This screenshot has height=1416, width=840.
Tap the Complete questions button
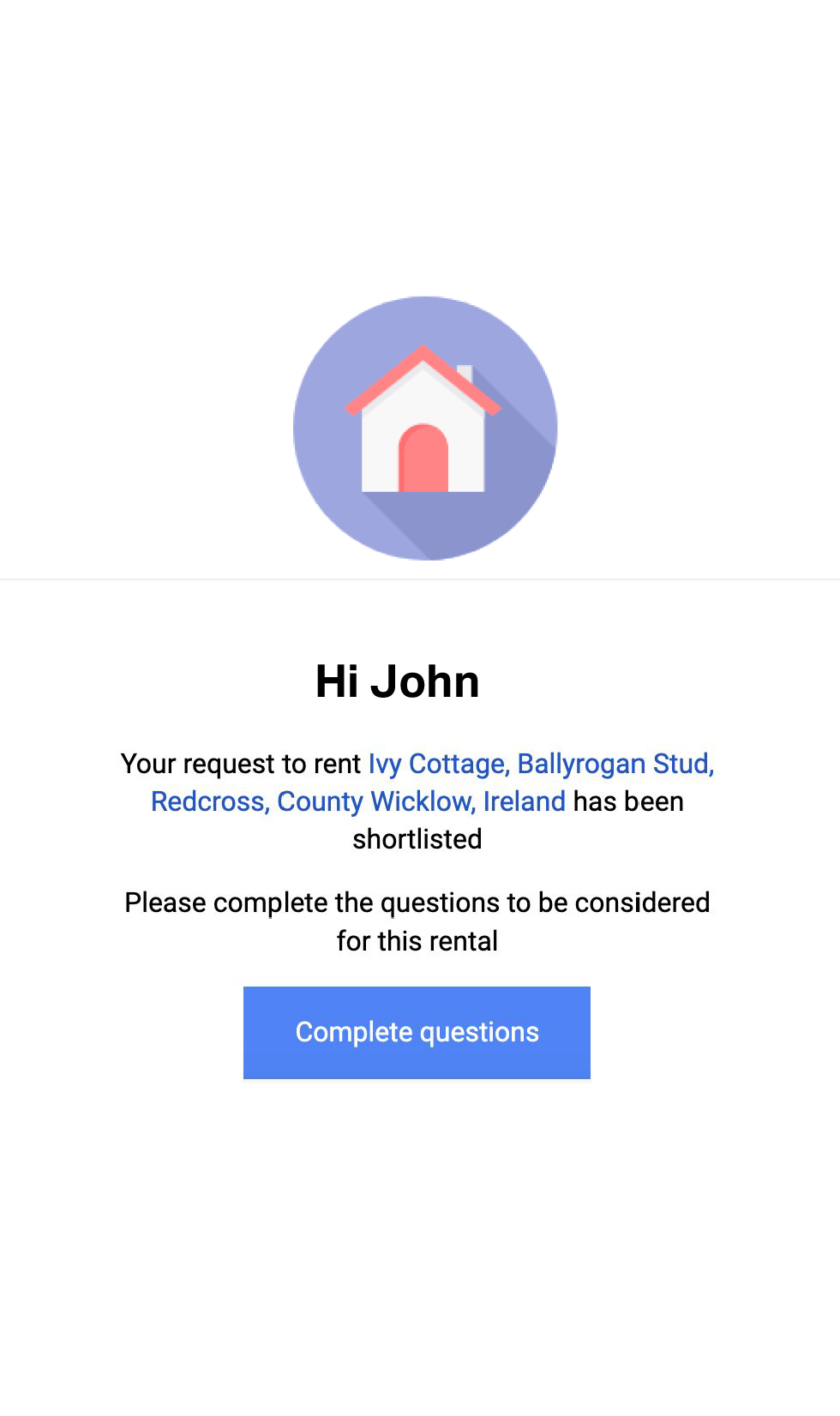(x=417, y=1032)
